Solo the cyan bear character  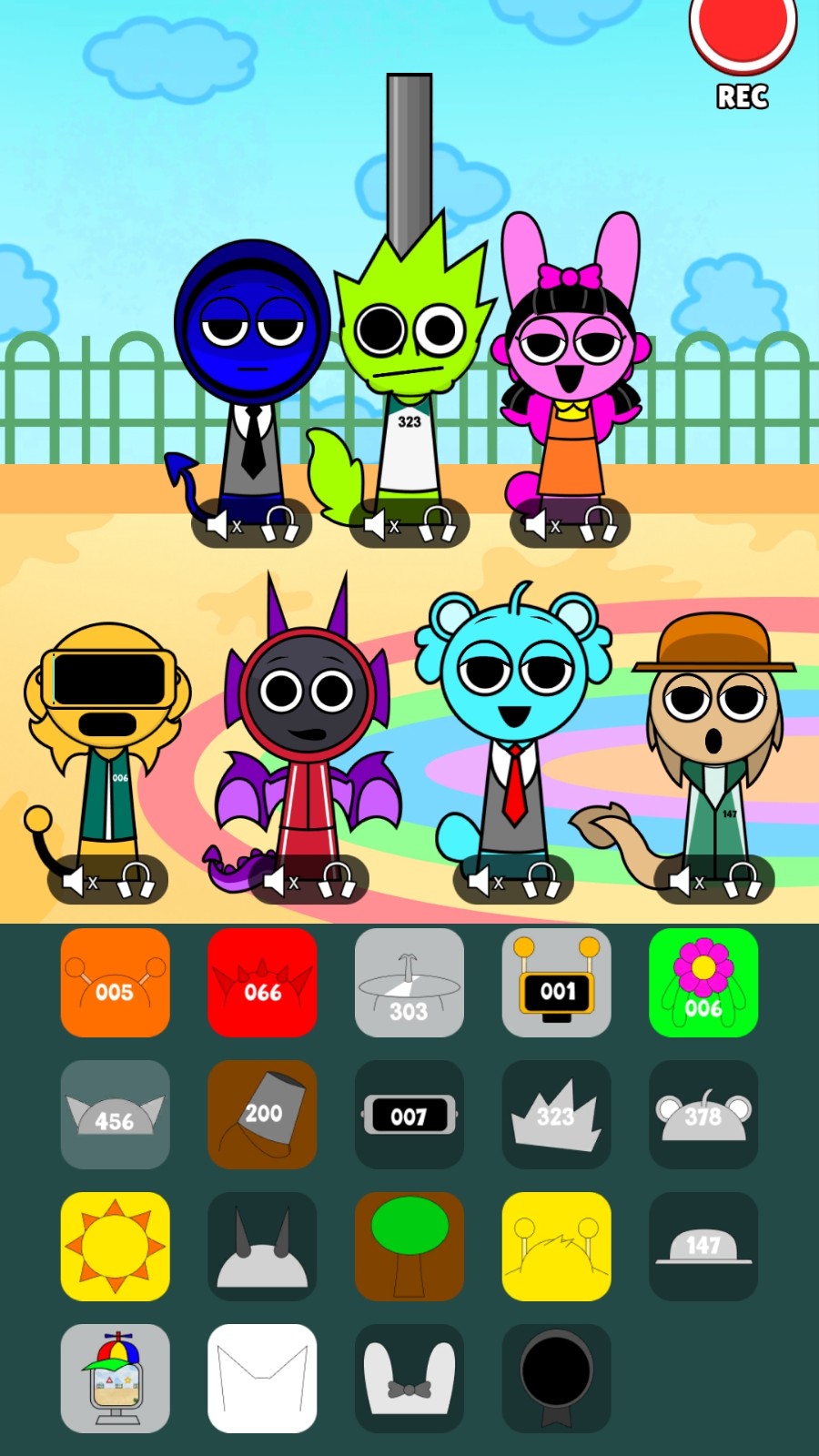[541, 880]
